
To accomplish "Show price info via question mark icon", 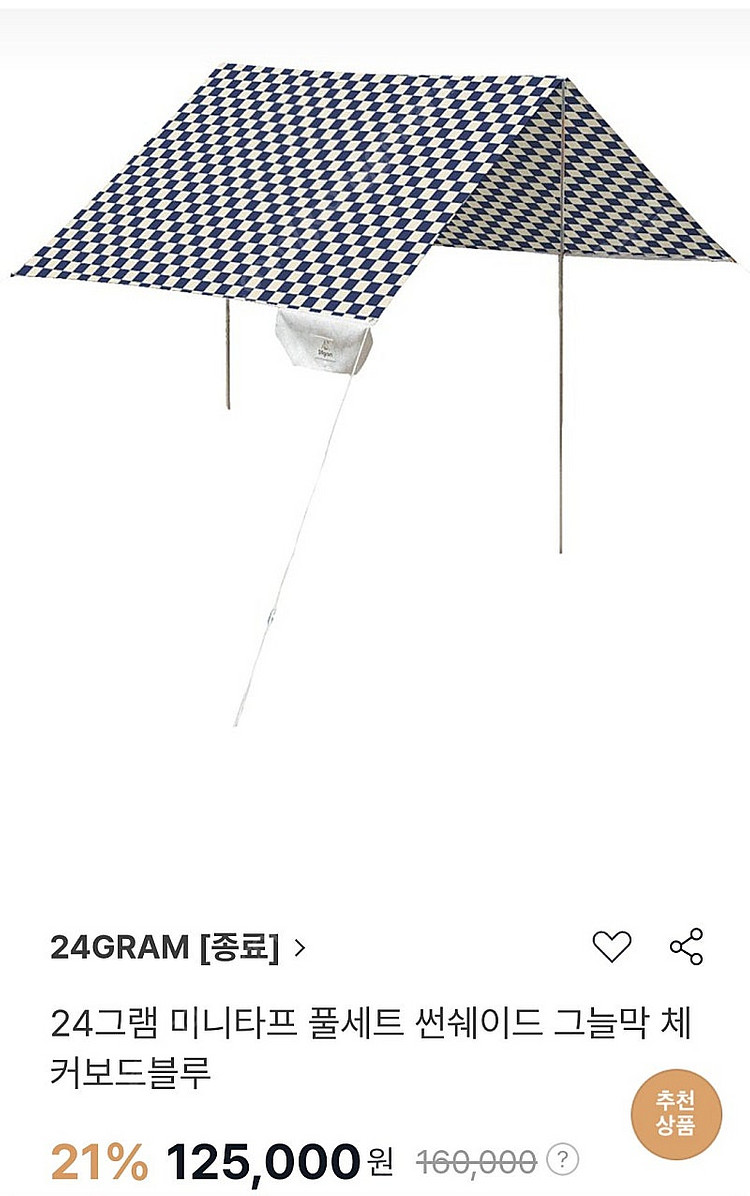I will pyautogui.click(x=564, y=1161).
